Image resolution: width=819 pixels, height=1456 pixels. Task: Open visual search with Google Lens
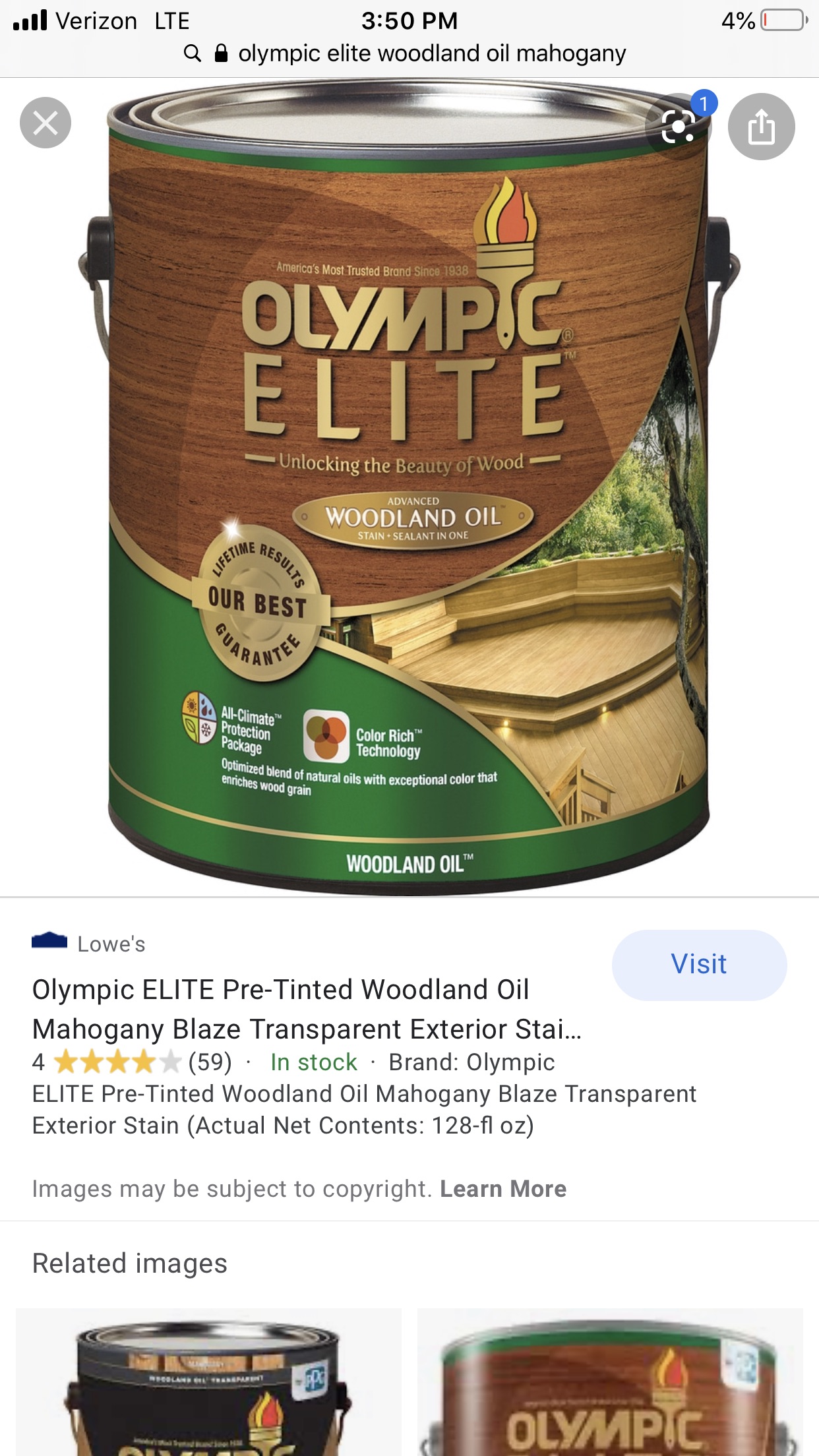click(679, 126)
